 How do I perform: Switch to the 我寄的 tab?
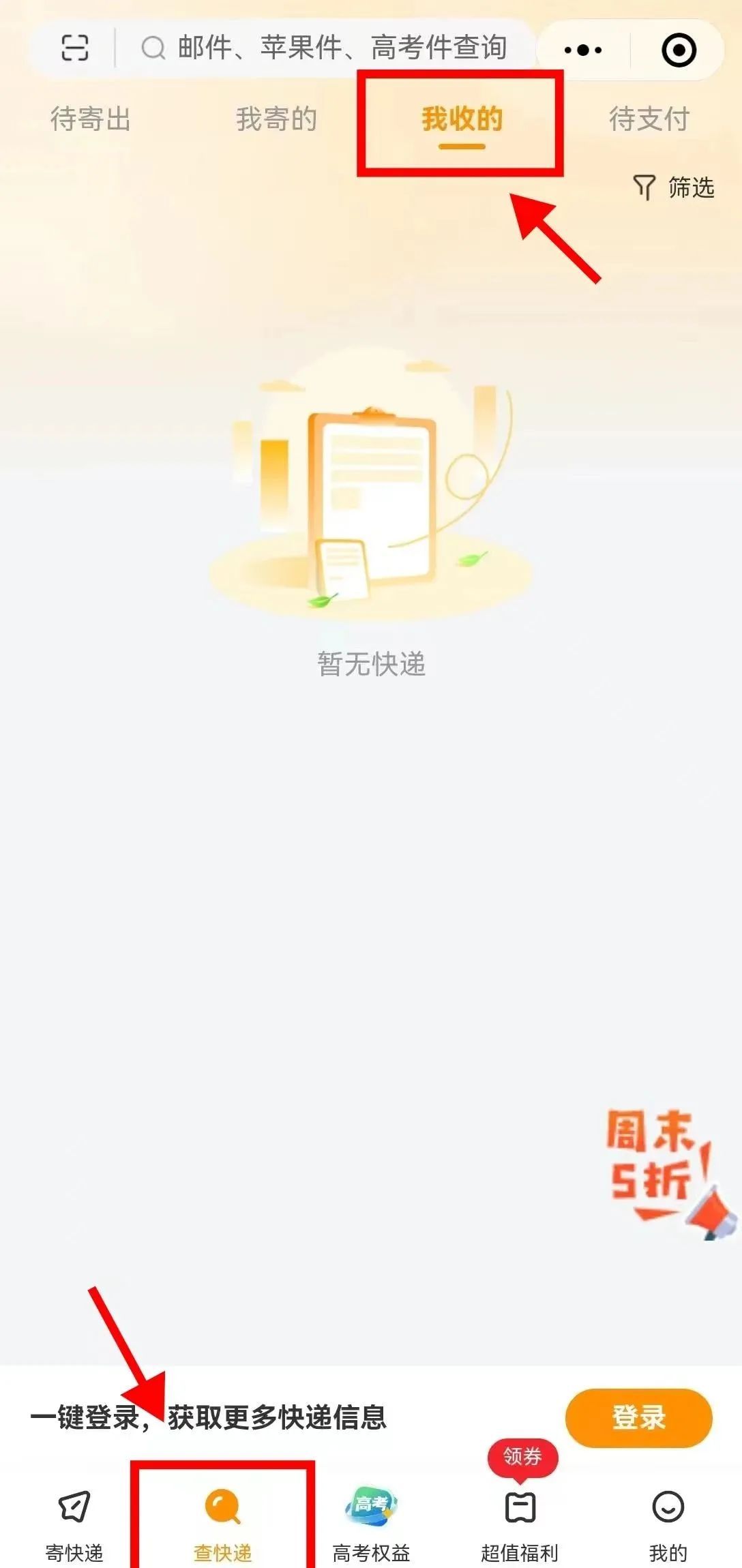pos(276,119)
